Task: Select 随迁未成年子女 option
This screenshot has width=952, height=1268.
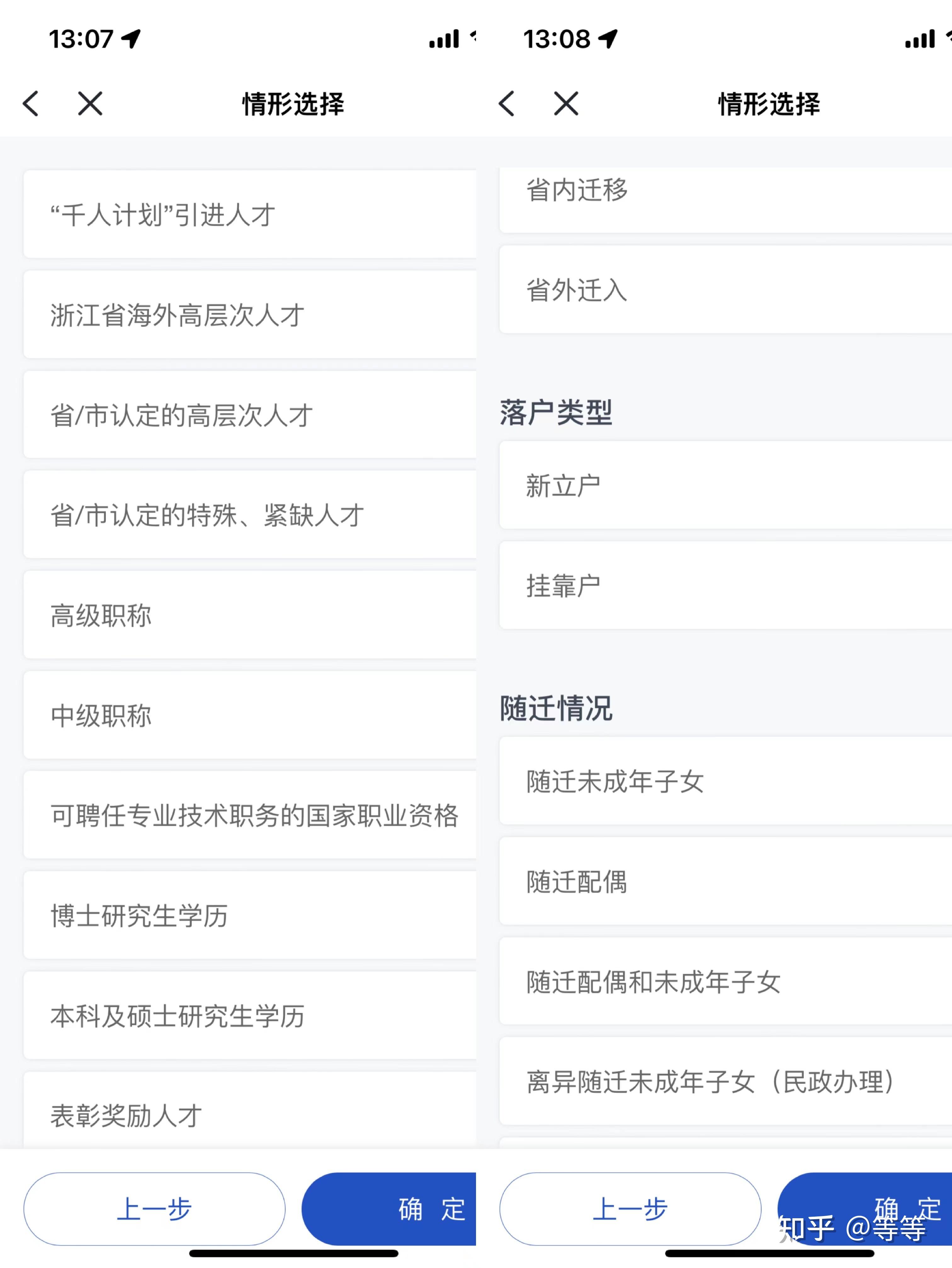Action: click(x=726, y=781)
